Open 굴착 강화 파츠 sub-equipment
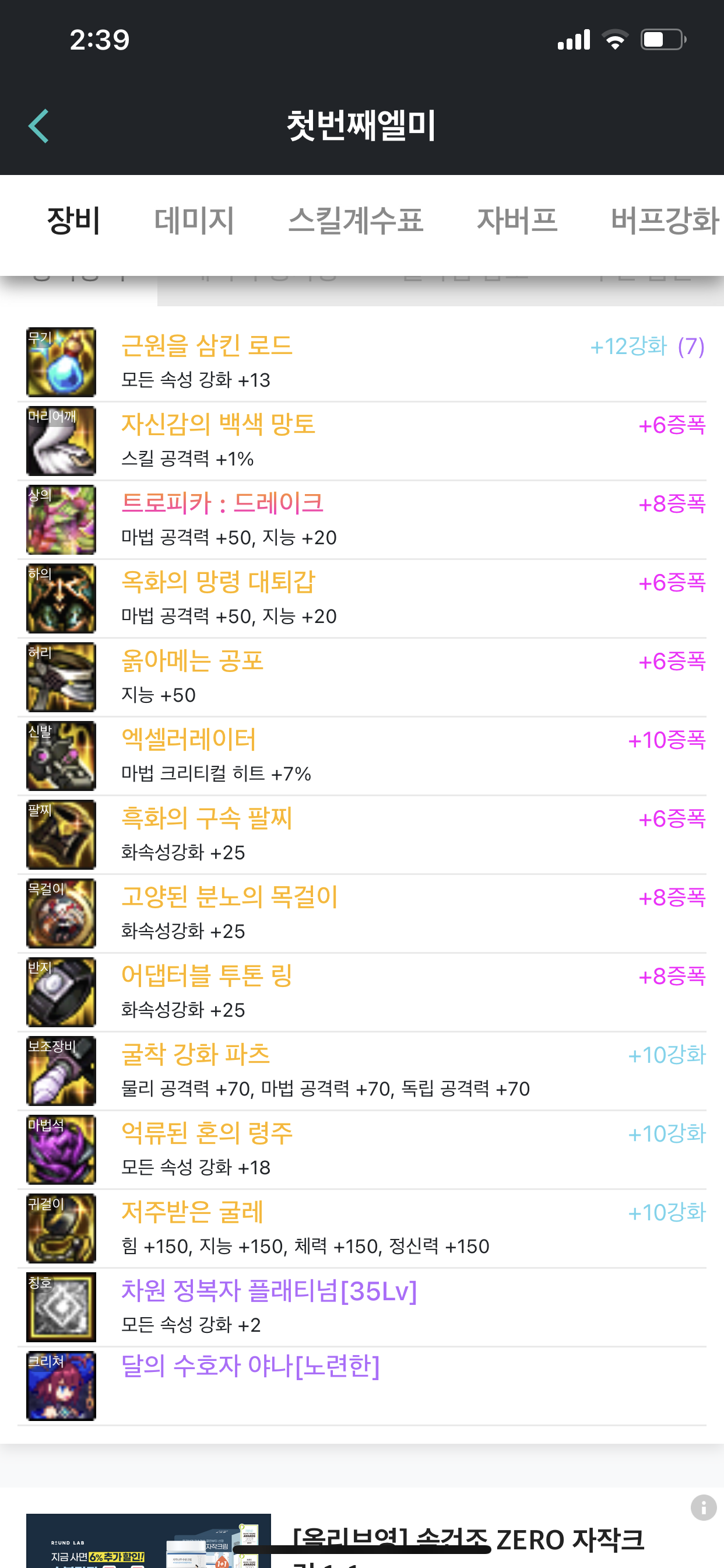724x1568 pixels. (x=362, y=1070)
